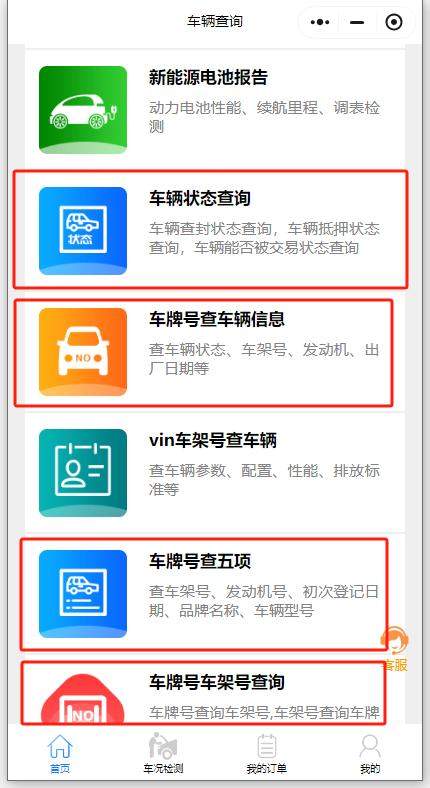This screenshot has height=788, width=430.
Task: Contact 客服 via floating icon
Action: (x=395, y=649)
